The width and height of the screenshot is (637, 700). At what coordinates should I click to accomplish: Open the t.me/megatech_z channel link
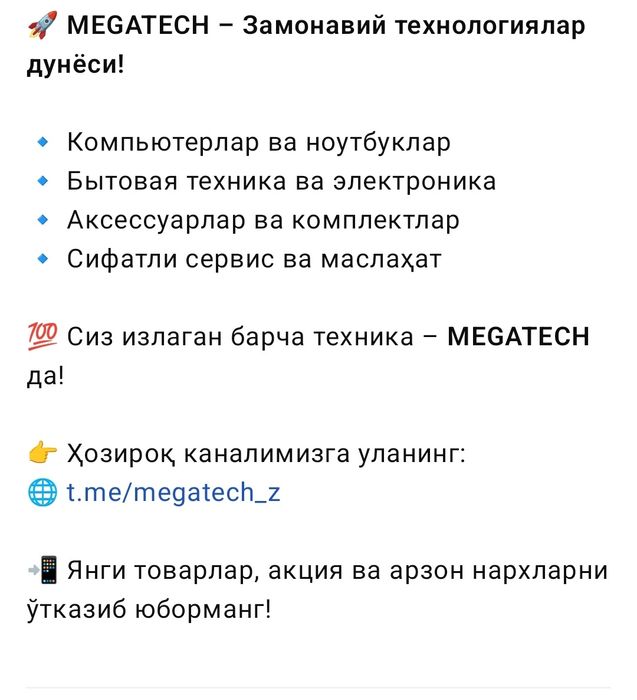coord(173,492)
